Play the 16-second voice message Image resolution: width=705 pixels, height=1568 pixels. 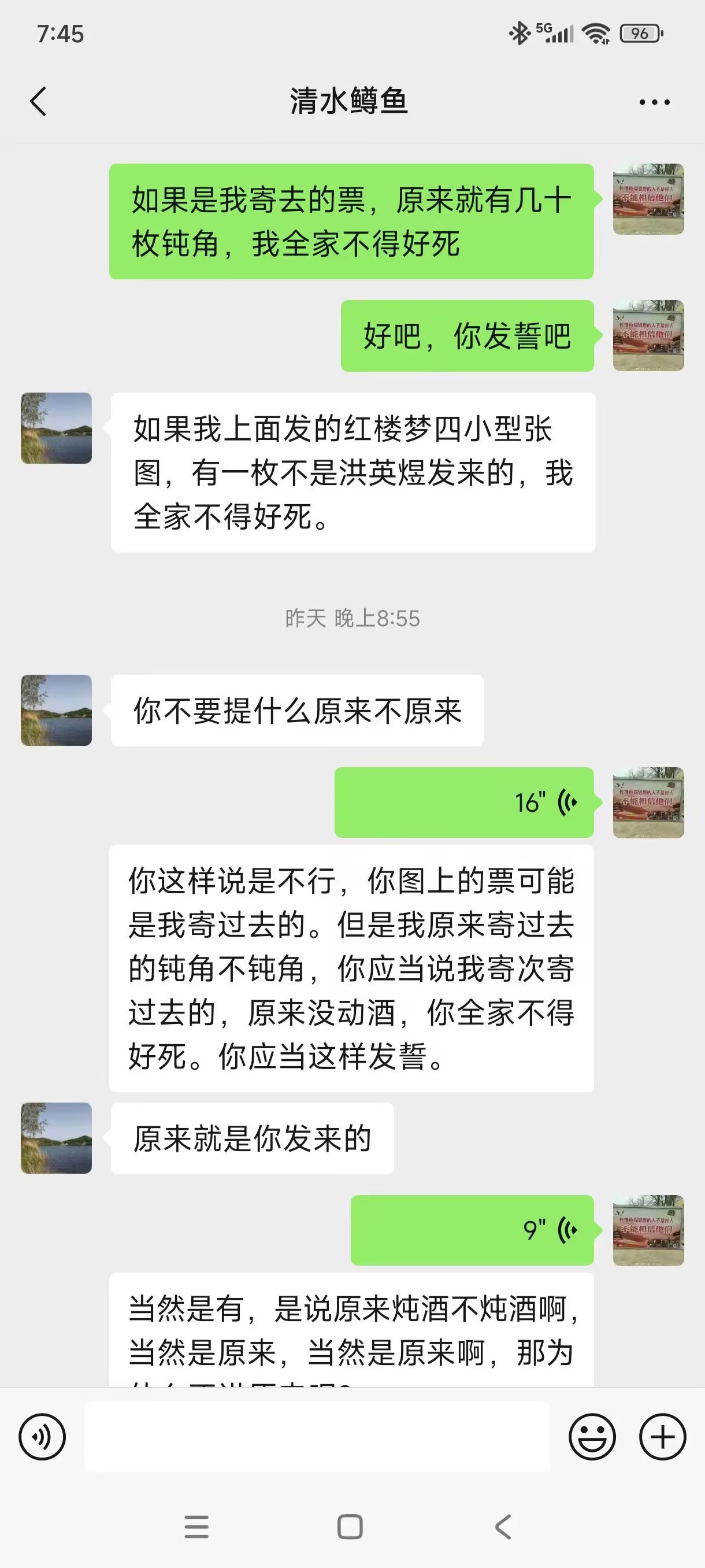(x=464, y=803)
